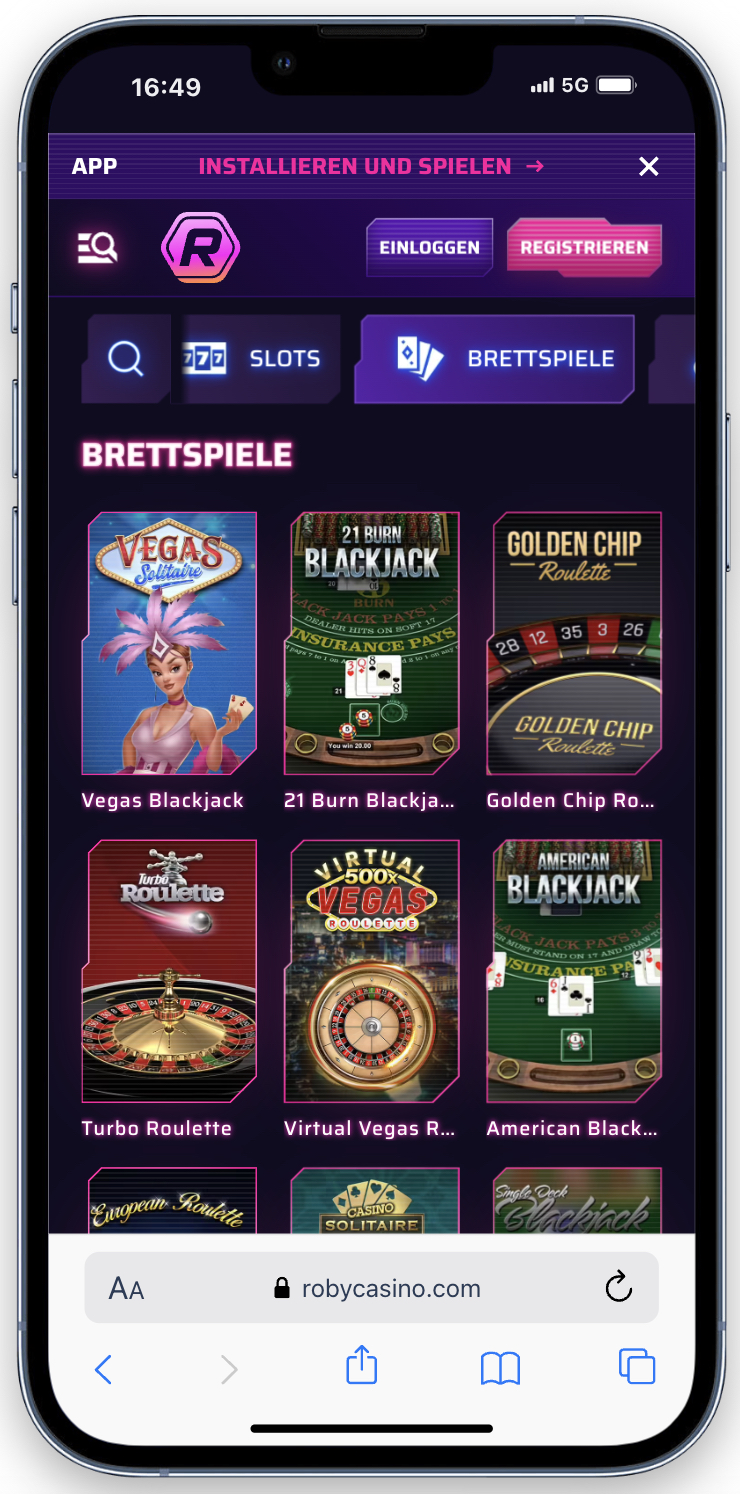This screenshot has height=1494, width=740.
Task: Open the game search magnifier
Action: click(126, 358)
